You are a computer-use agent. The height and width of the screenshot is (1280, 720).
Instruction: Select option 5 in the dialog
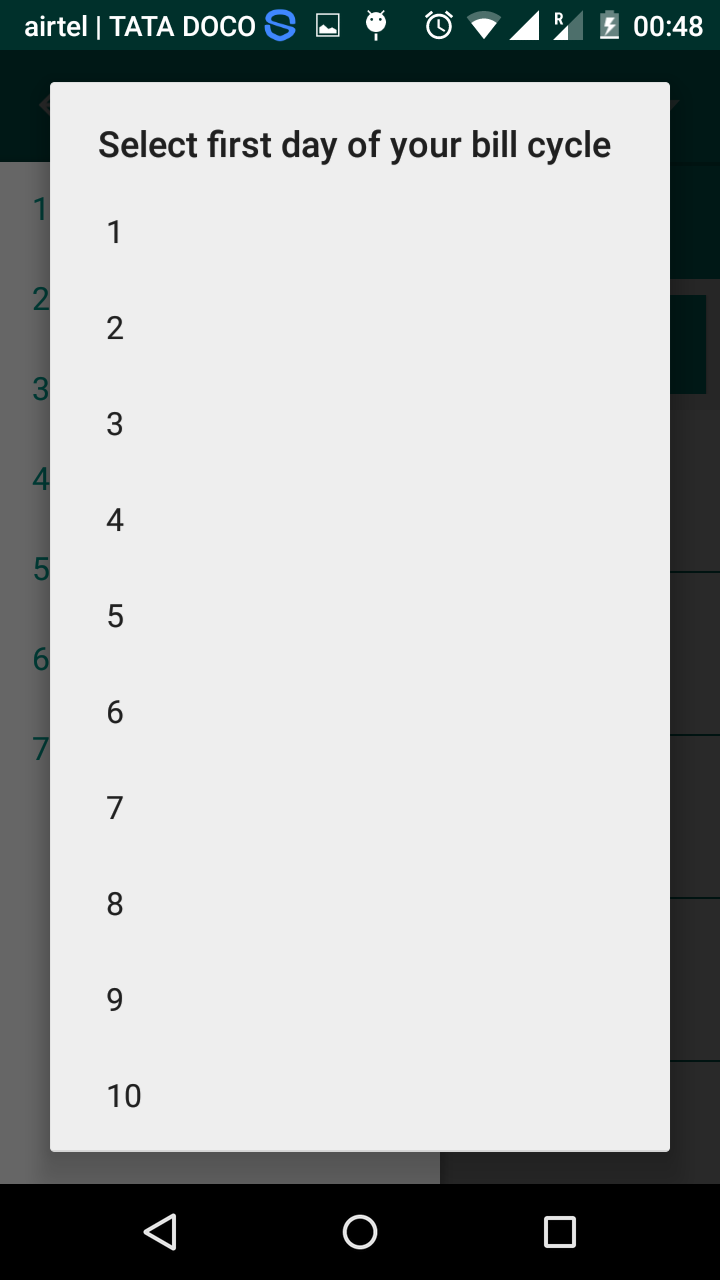(x=360, y=616)
